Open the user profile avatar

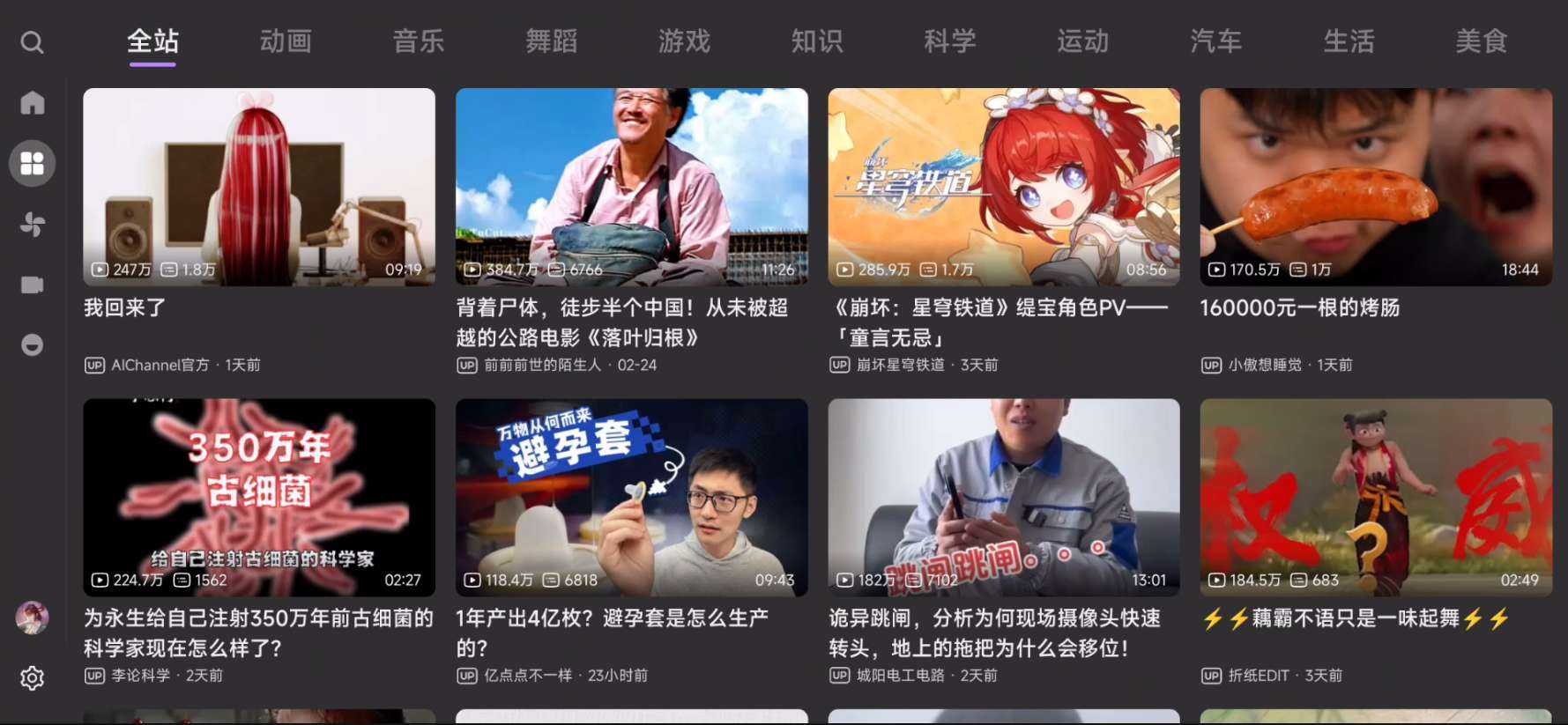click(32, 618)
